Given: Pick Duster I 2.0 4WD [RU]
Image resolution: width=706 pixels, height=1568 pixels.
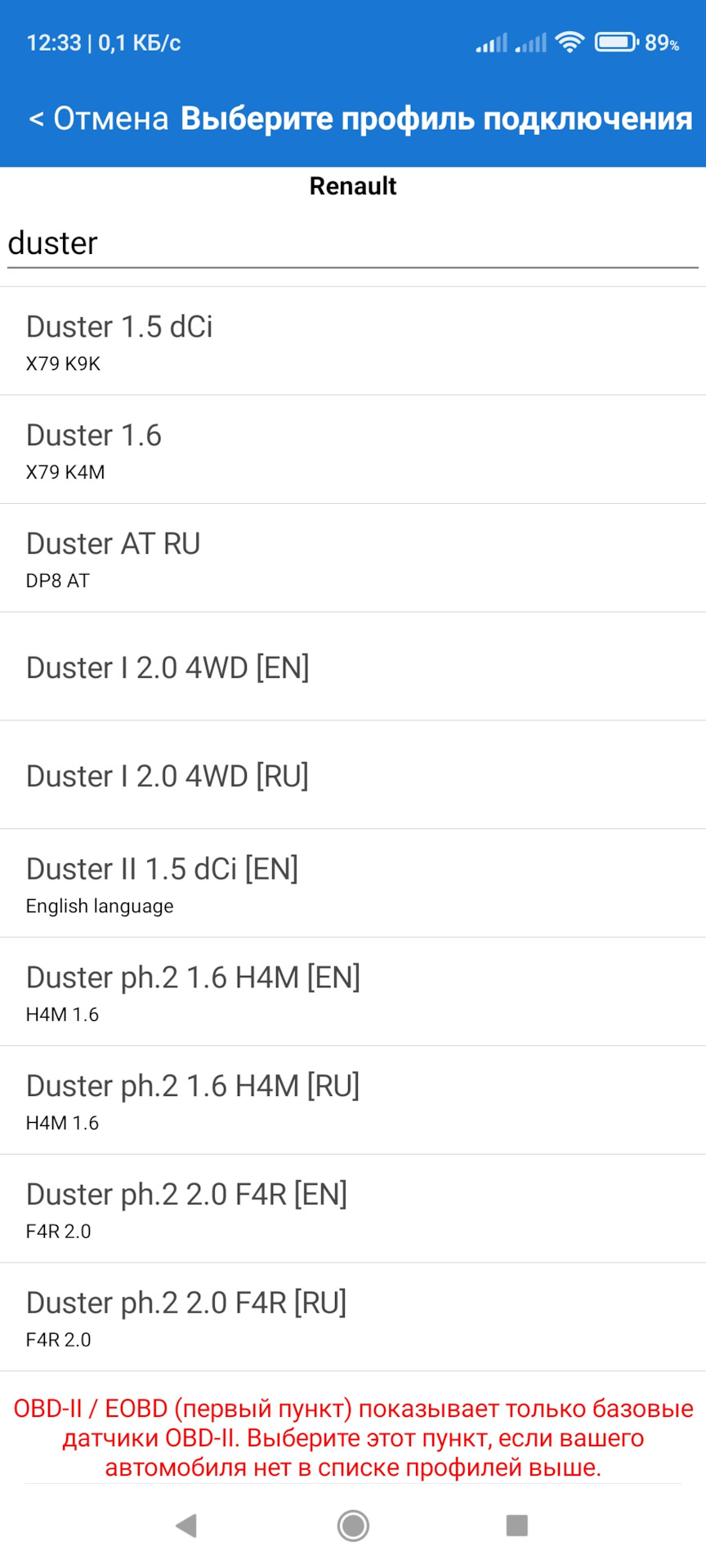Looking at the screenshot, I should 351,776.
